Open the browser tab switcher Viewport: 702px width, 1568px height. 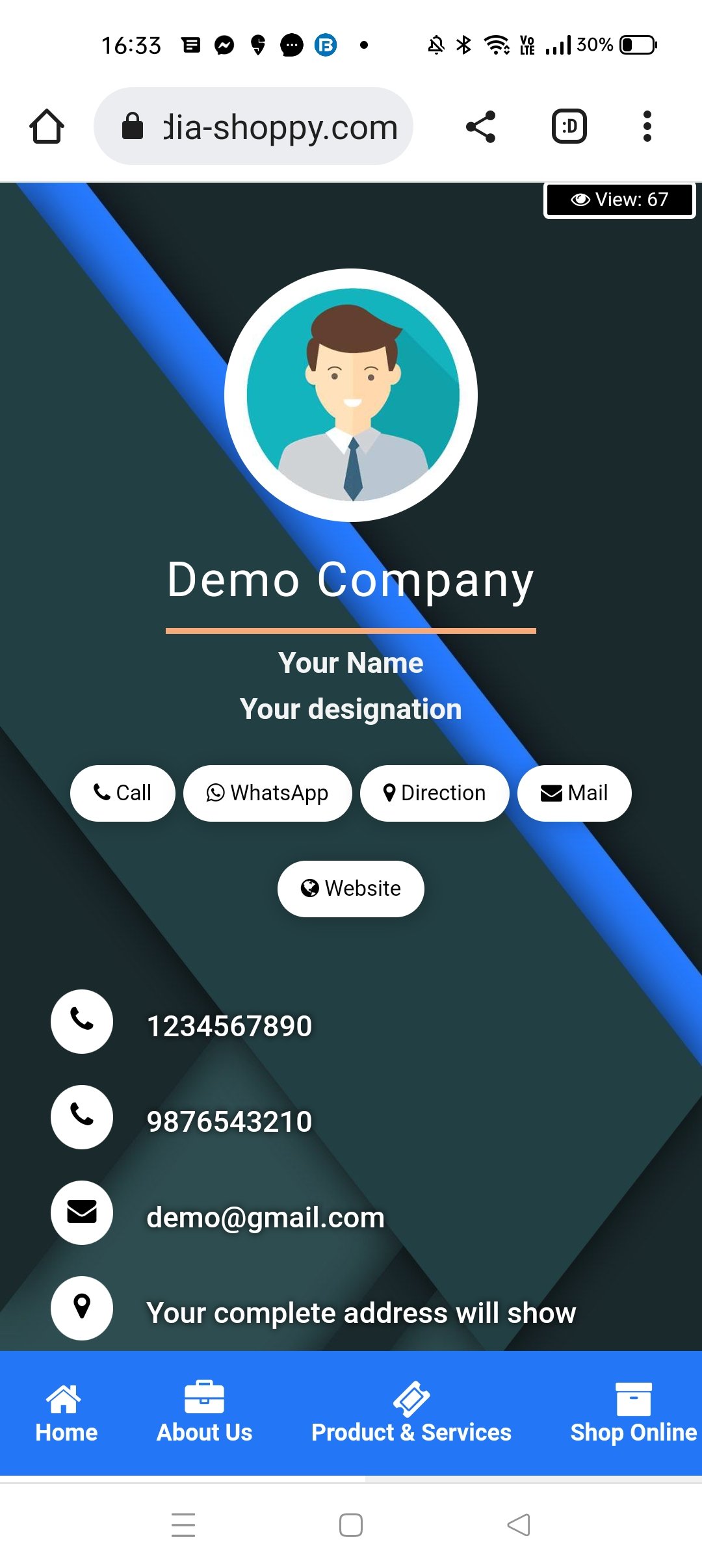tap(569, 126)
